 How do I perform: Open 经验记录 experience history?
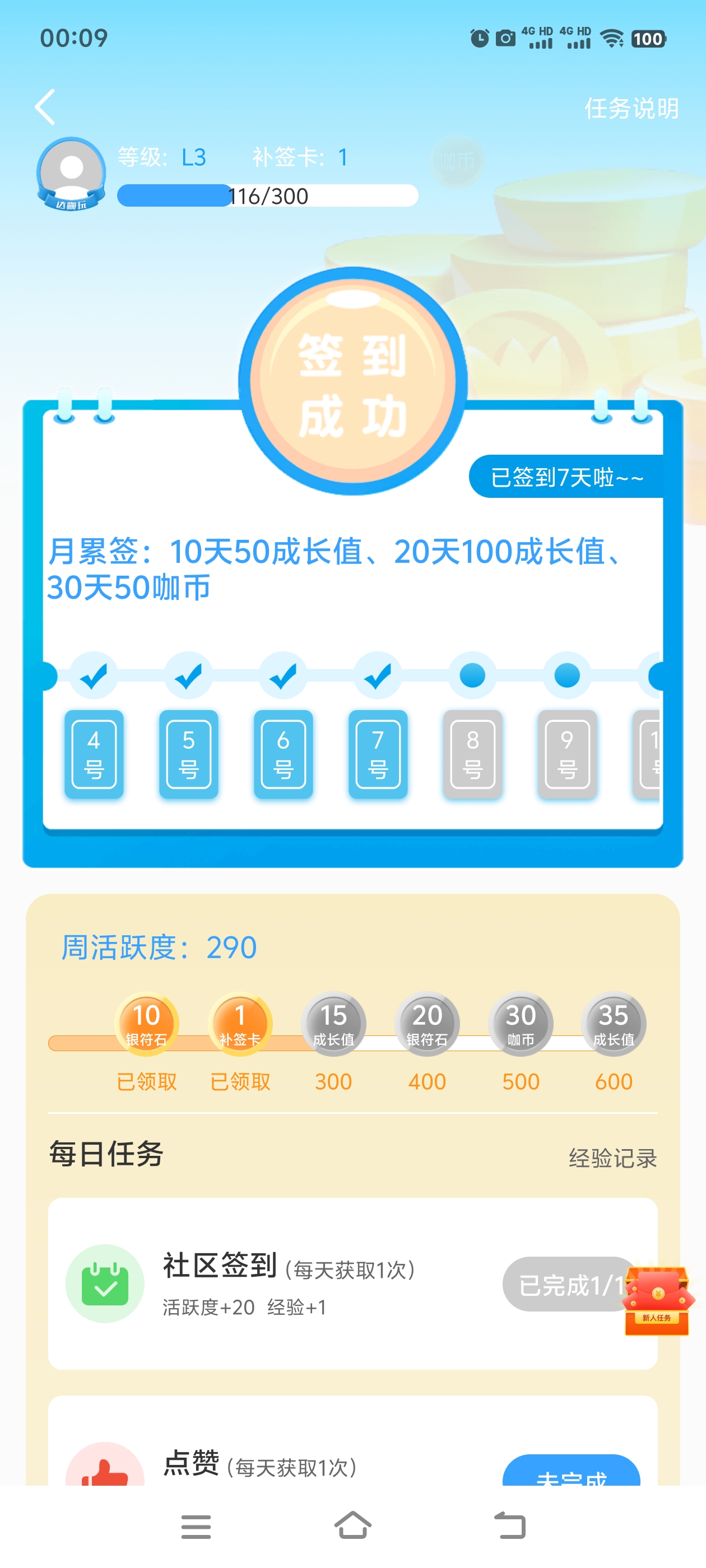click(x=612, y=1158)
